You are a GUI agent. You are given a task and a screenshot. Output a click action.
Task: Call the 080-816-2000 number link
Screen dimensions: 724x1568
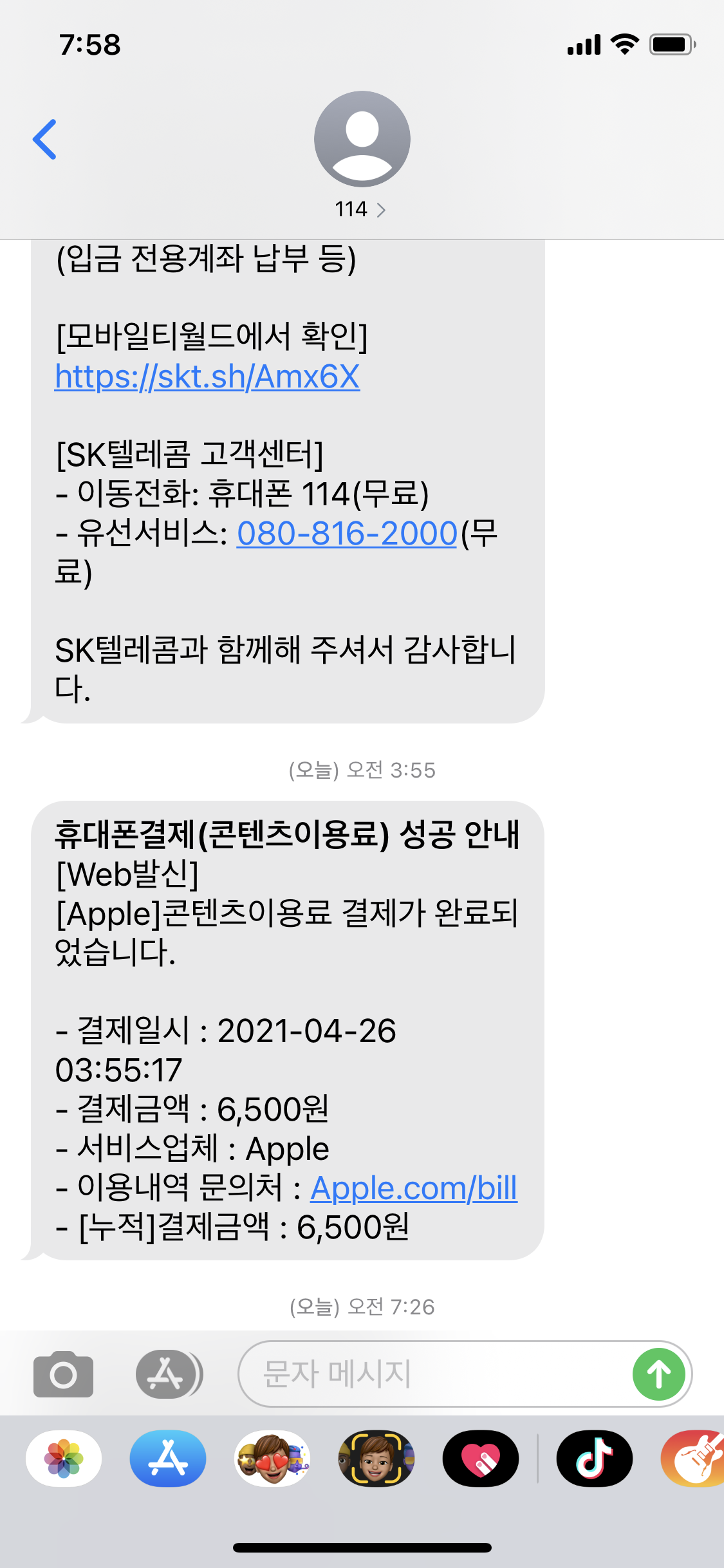pos(347,533)
